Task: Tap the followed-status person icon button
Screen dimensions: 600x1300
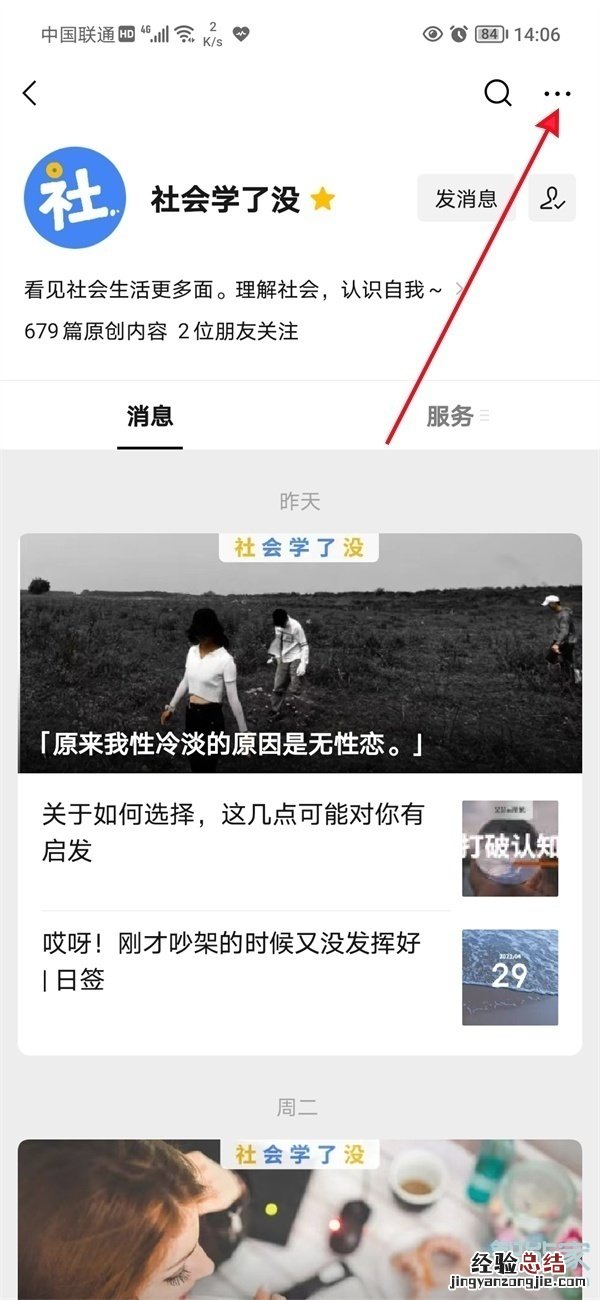Action: click(552, 198)
